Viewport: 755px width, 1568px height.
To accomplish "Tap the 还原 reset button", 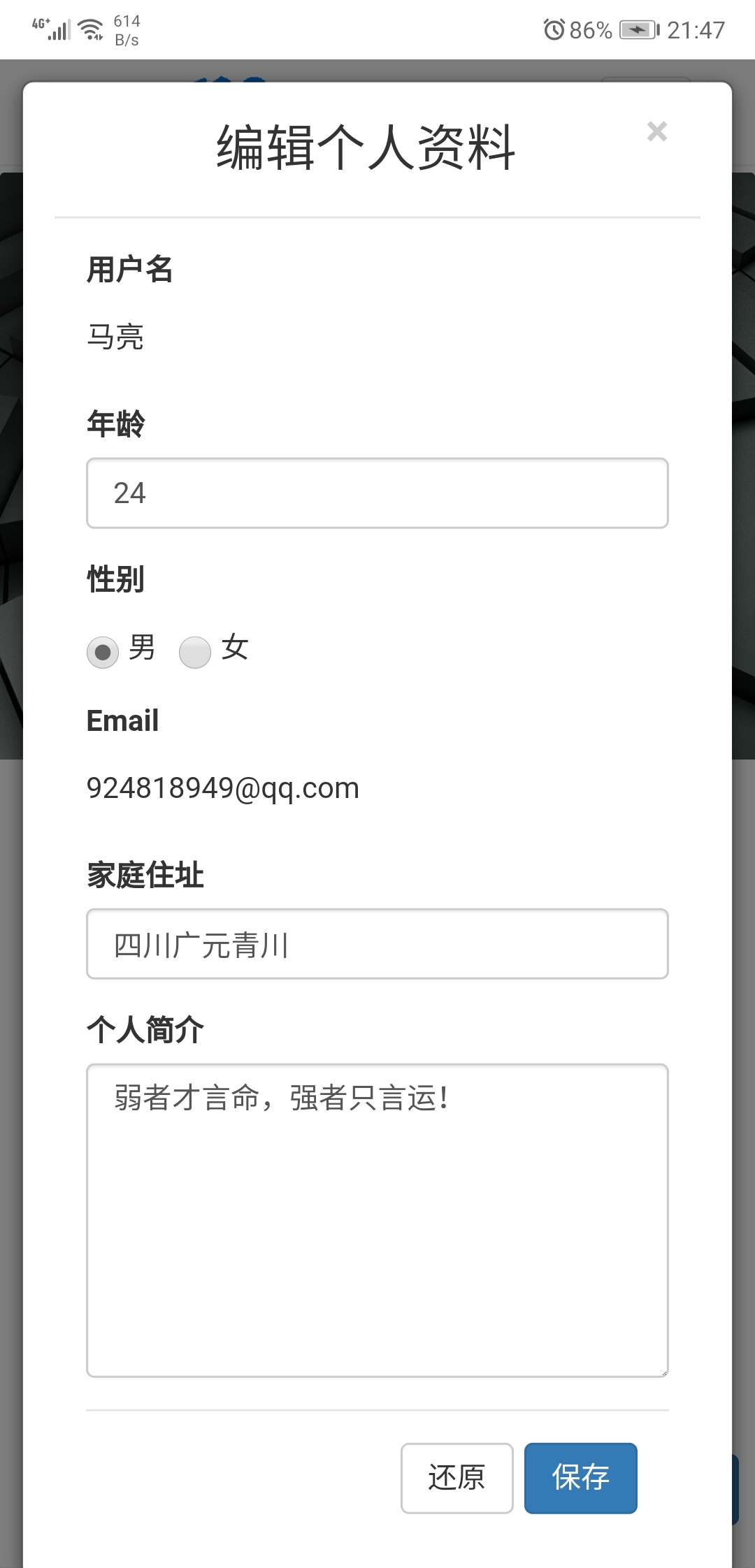I will point(456,1478).
